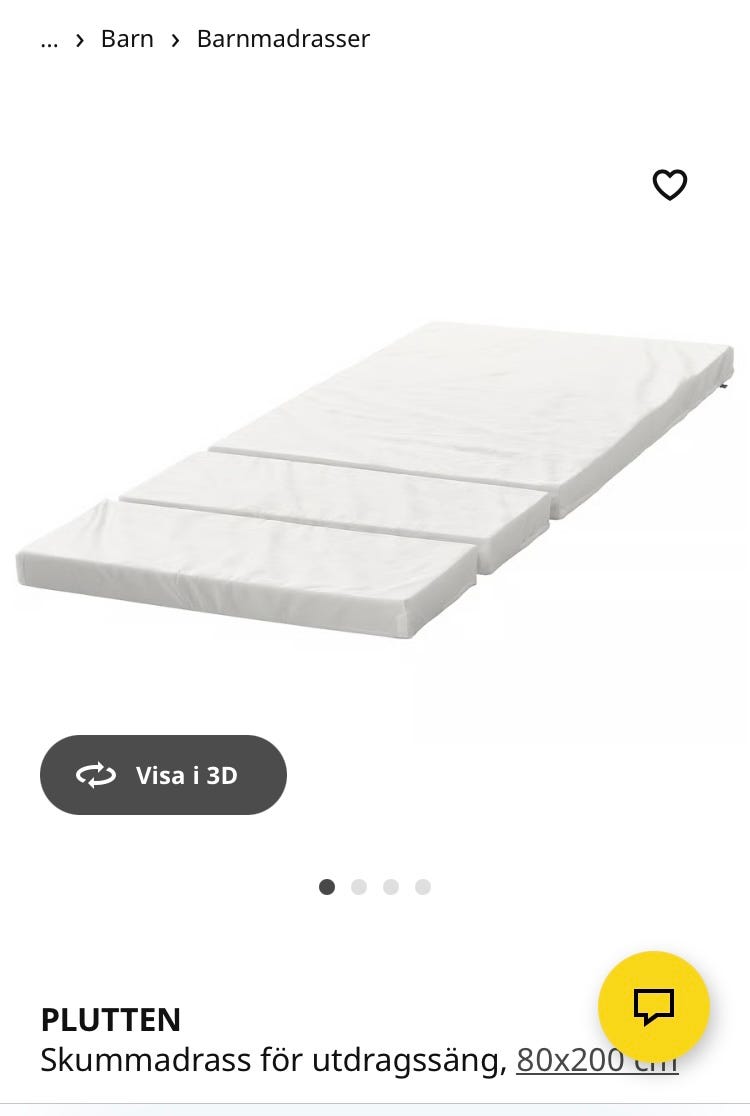Expand the collapsed breadcrumb ellipsis

tap(49, 40)
